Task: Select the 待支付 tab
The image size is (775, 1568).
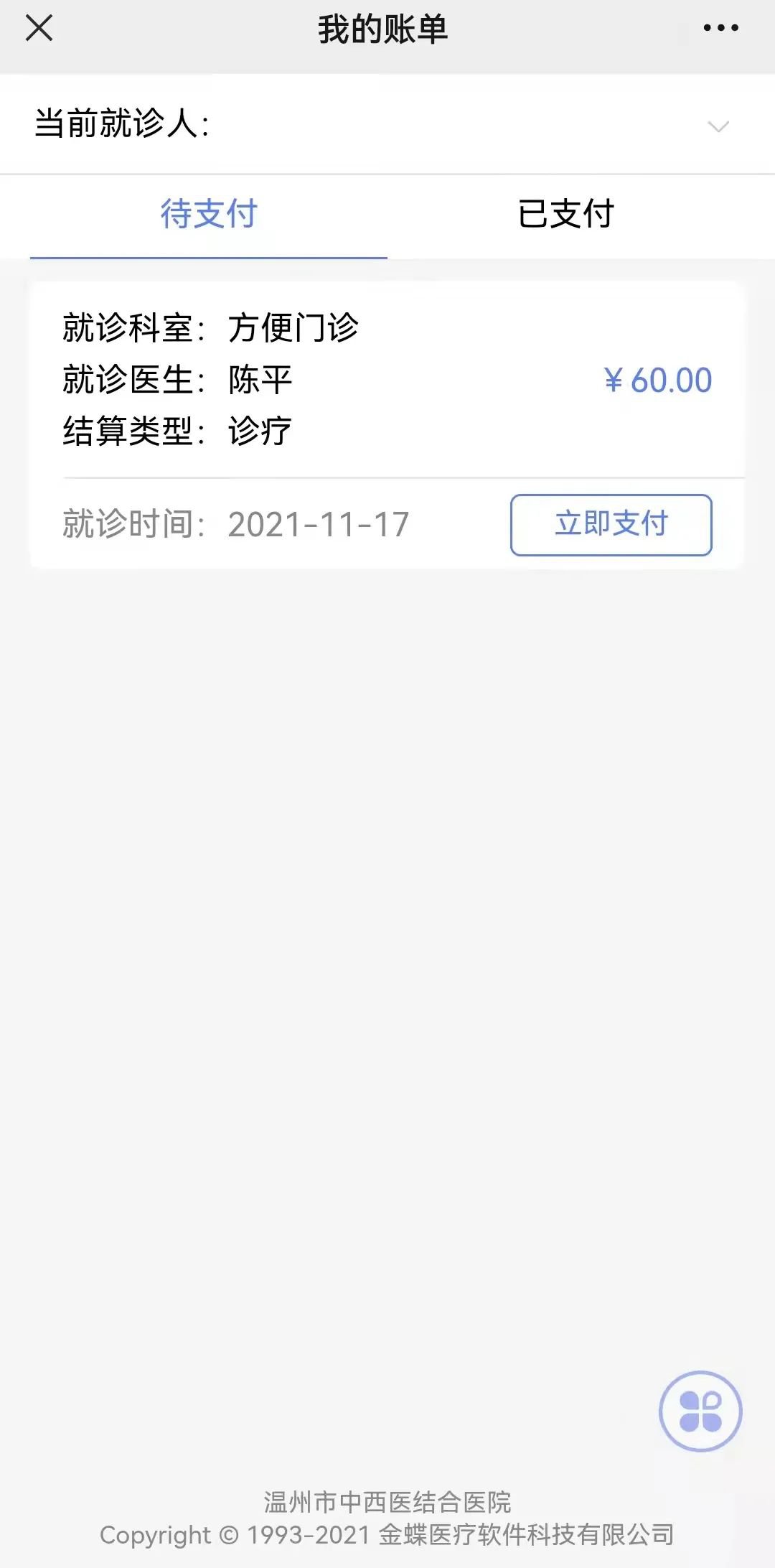Action: [209, 214]
